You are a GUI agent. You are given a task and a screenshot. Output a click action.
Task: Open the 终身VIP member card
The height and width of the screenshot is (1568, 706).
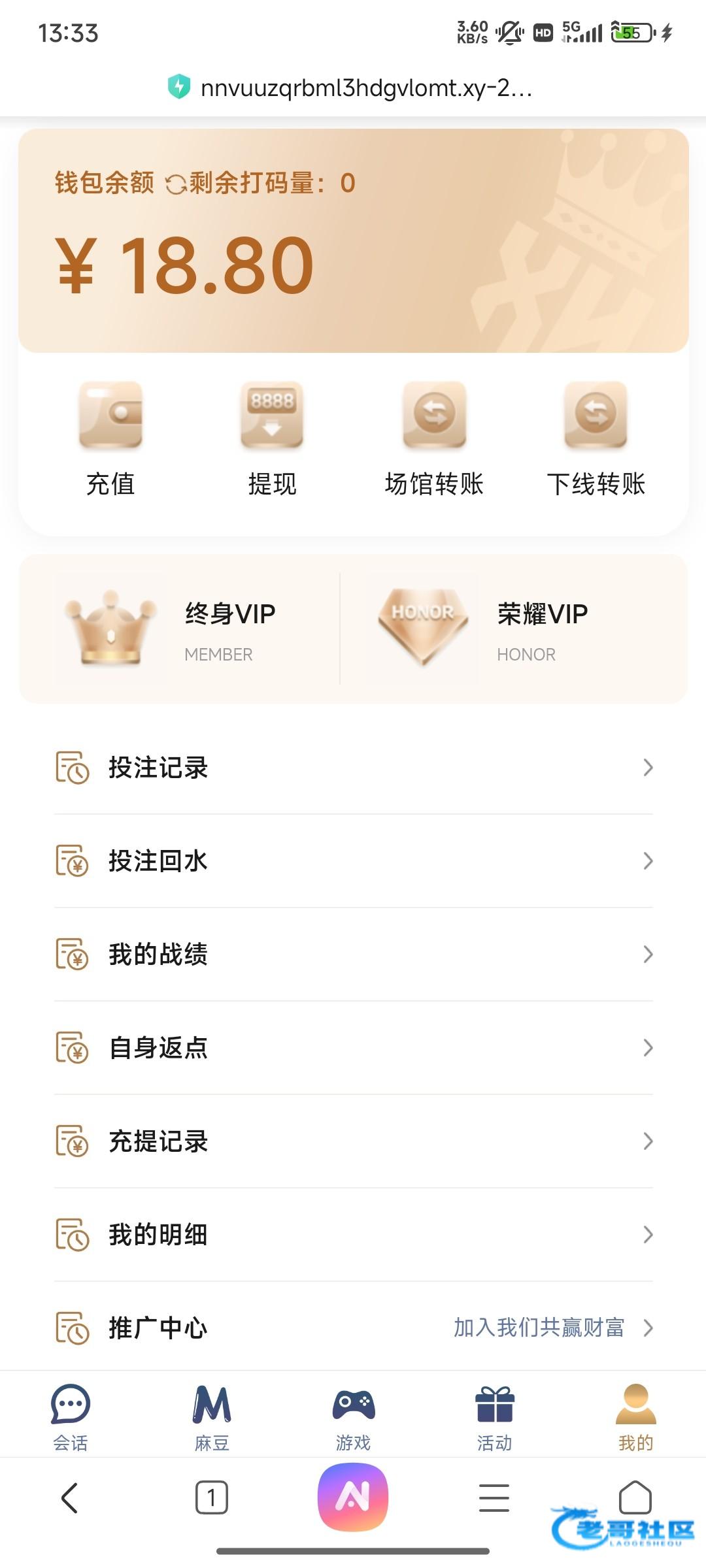pyautogui.click(x=180, y=629)
